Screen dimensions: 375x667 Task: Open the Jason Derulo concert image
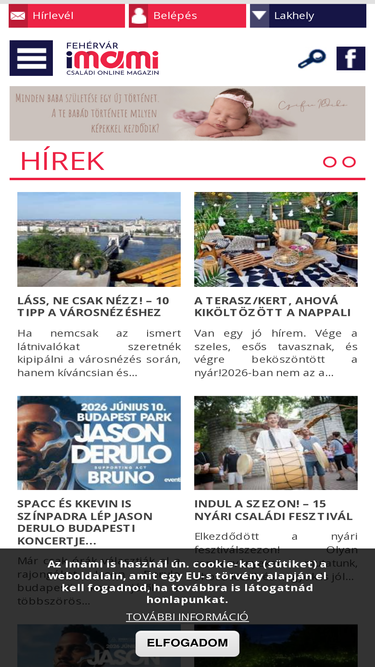[x=99, y=443]
